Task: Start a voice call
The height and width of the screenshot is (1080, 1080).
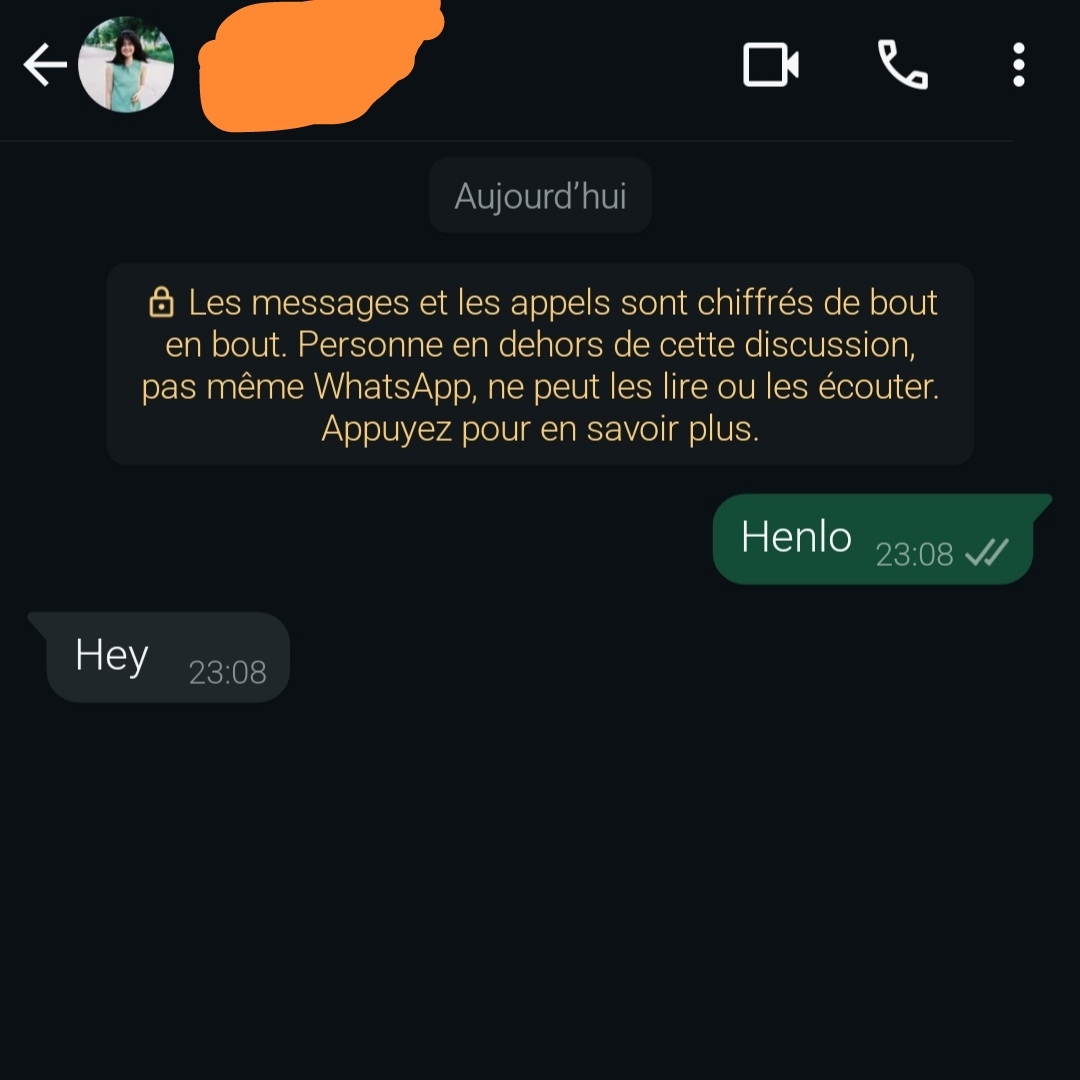Action: point(902,66)
